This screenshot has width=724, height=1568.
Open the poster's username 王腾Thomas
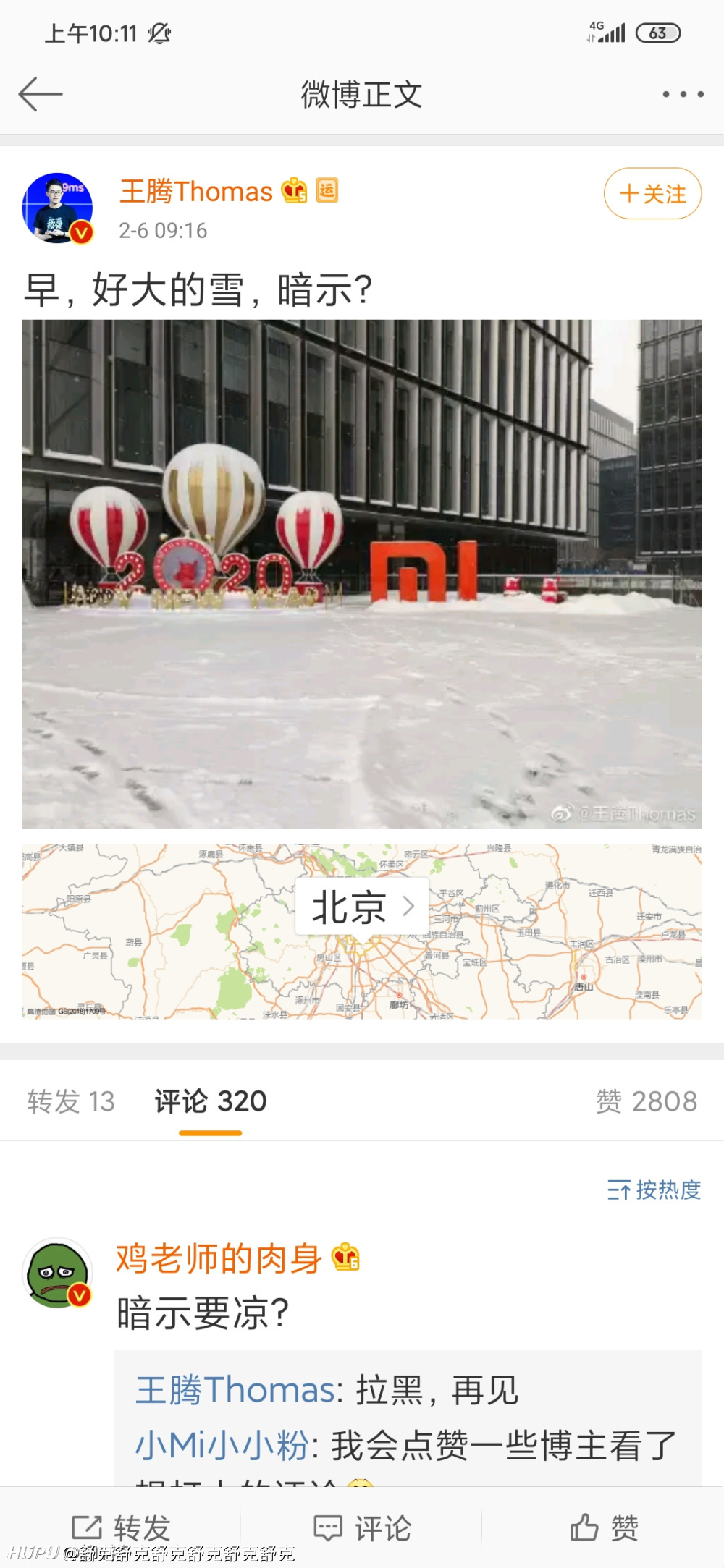pos(196,192)
